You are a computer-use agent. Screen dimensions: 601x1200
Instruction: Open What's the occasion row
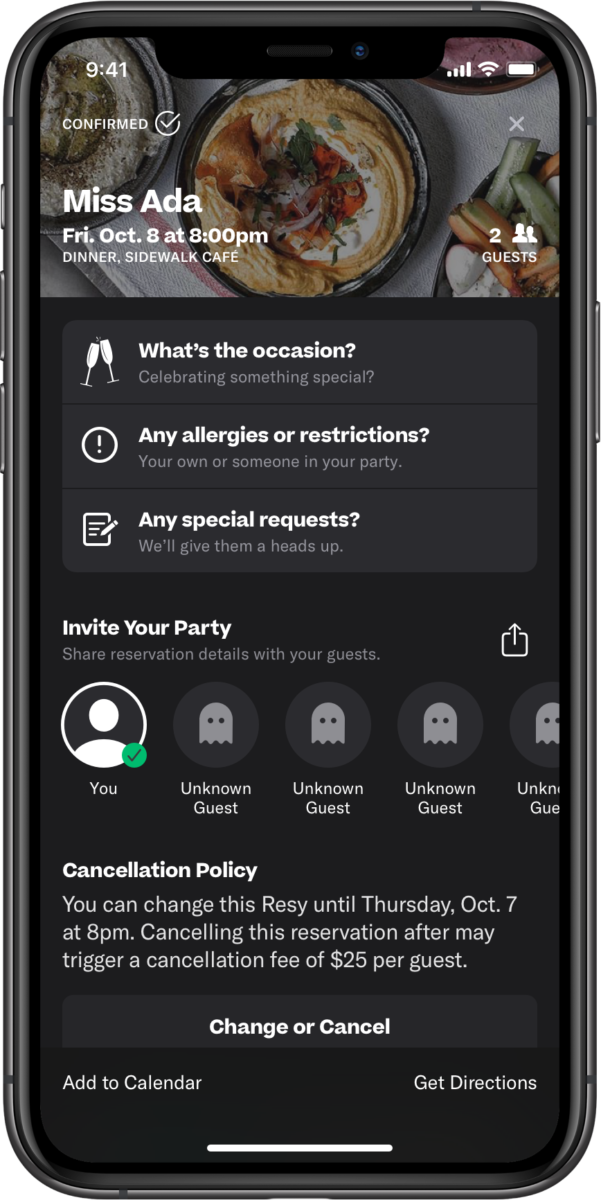(x=299, y=363)
